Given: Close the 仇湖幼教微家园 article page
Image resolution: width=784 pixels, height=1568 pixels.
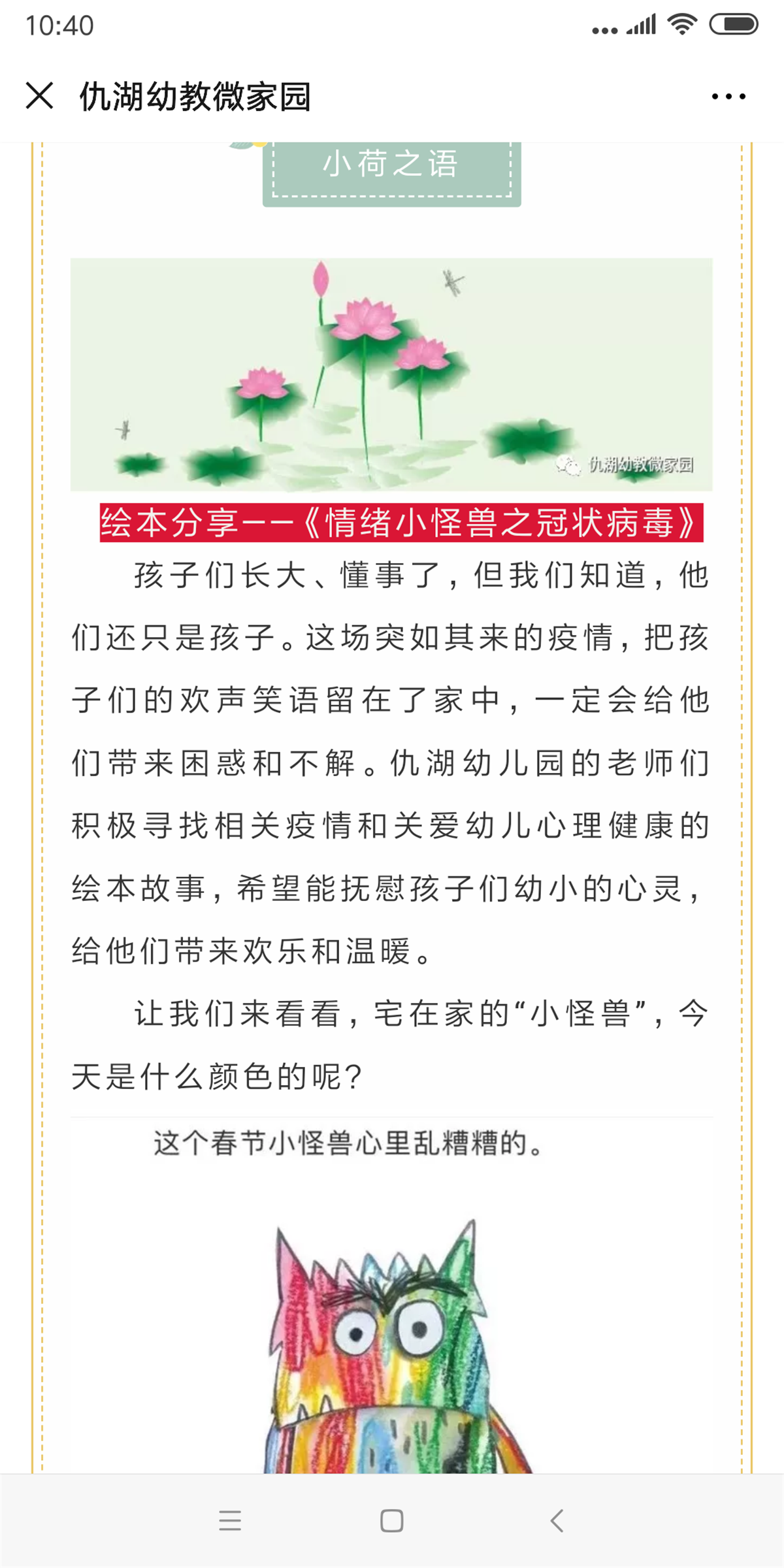Looking at the screenshot, I should (x=39, y=96).
